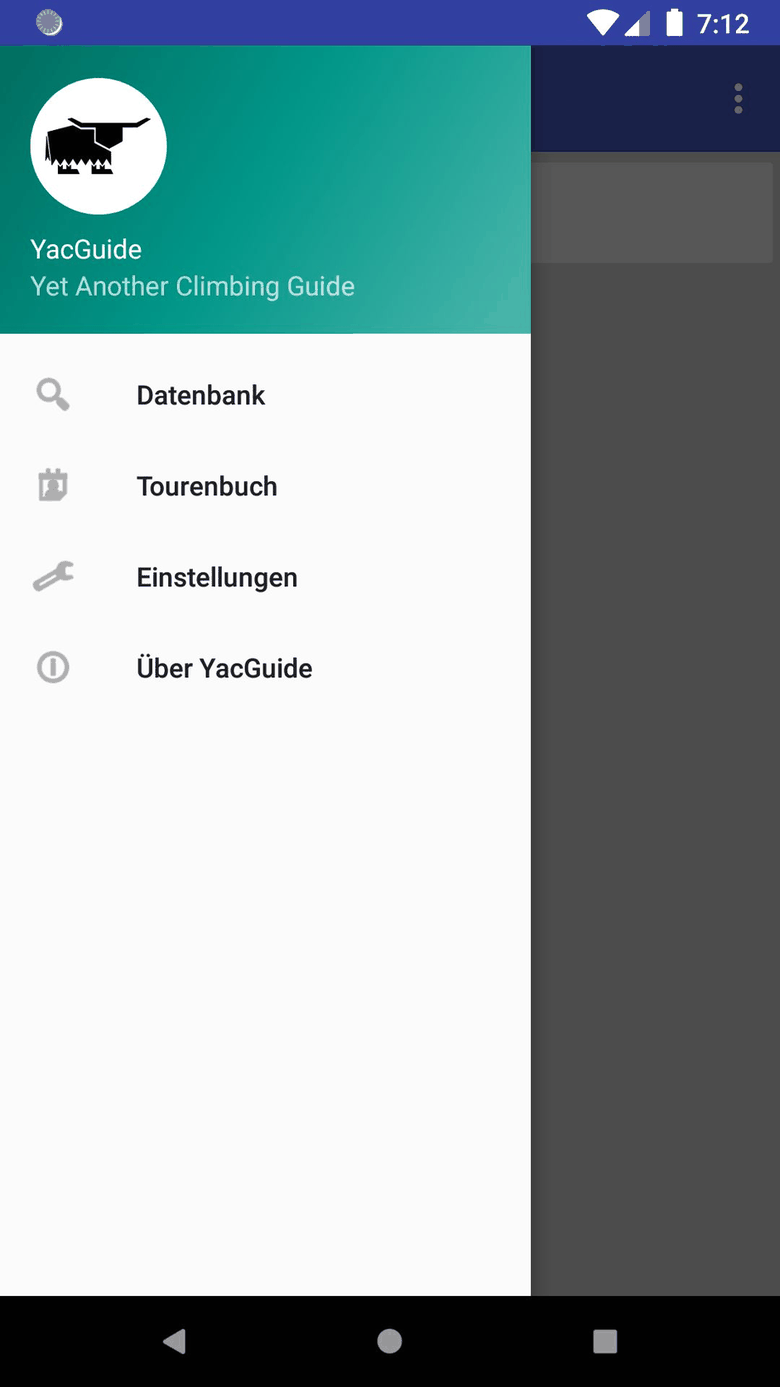The width and height of the screenshot is (780, 1387).
Task: Open the Datenbank menu entry
Action: pyautogui.click(x=200, y=395)
